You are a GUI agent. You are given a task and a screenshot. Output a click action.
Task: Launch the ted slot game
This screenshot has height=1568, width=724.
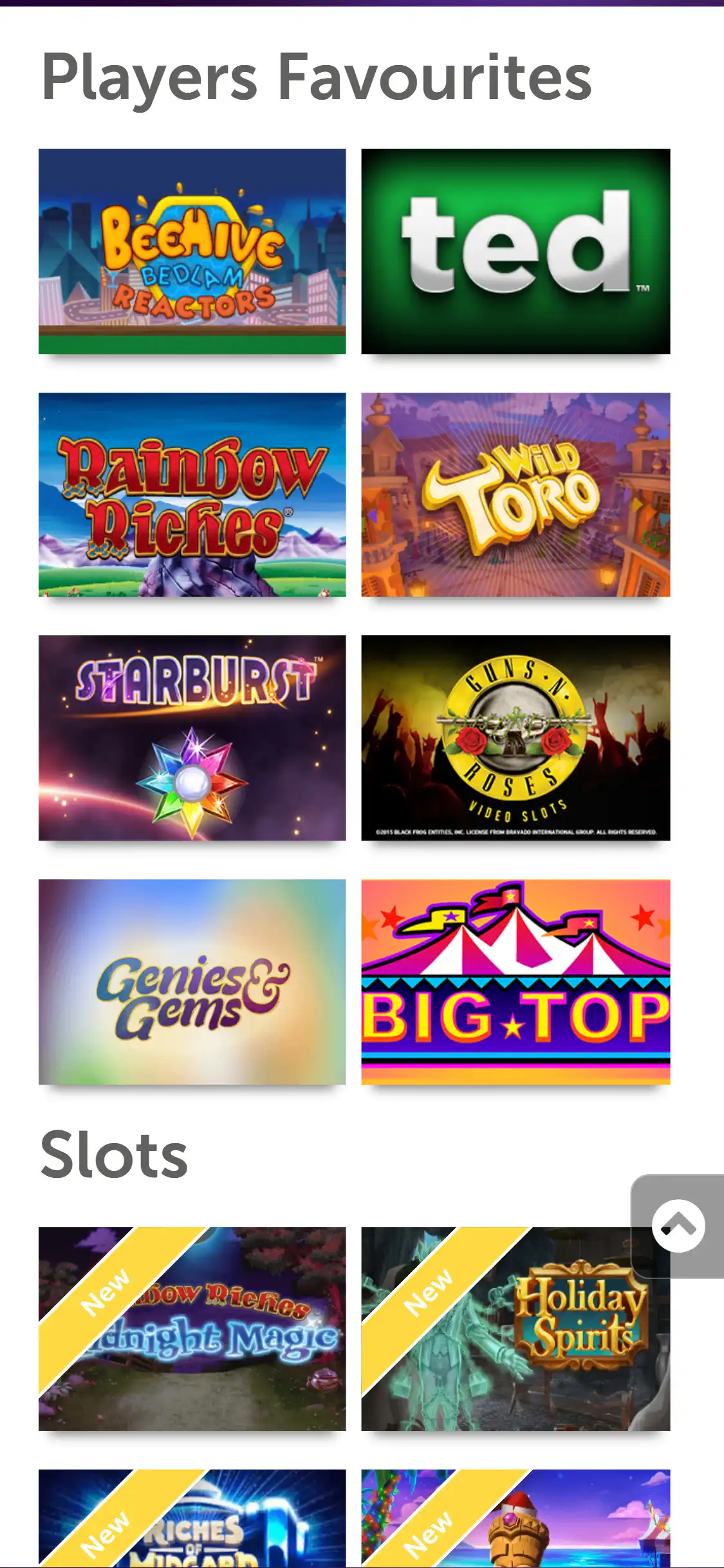pyautogui.click(x=515, y=251)
